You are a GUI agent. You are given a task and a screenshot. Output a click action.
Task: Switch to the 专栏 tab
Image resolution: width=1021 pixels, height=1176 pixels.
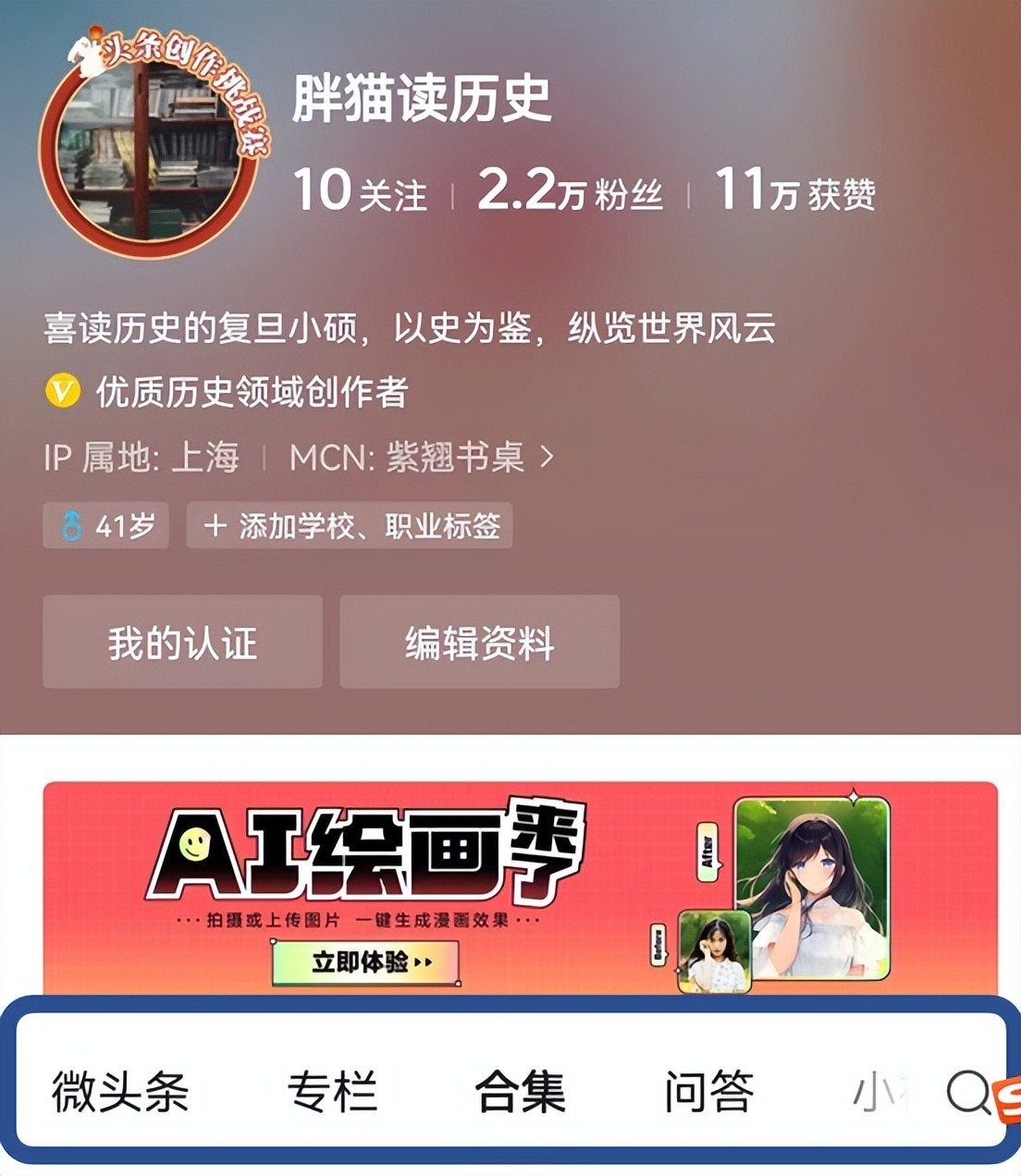click(x=333, y=1092)
